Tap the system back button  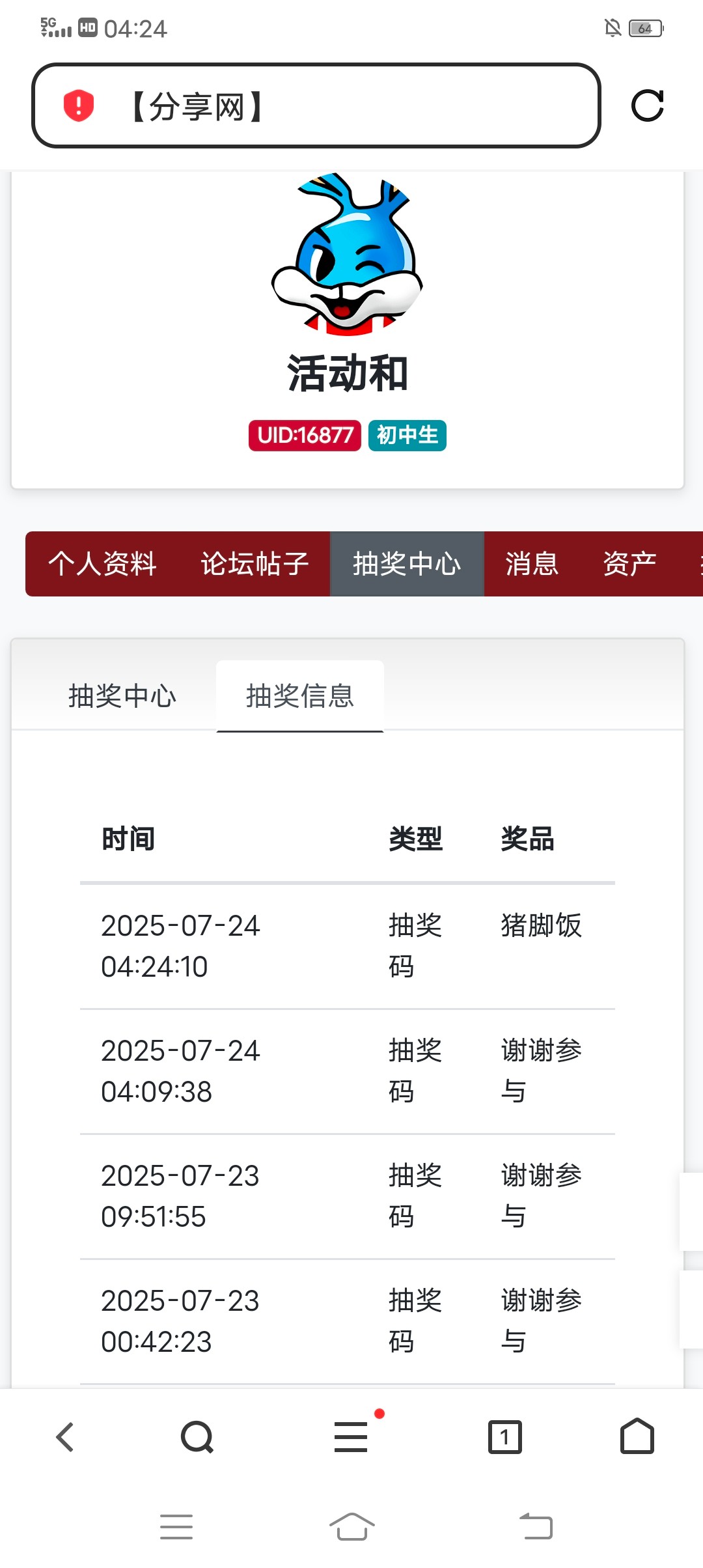[536, 1526]
